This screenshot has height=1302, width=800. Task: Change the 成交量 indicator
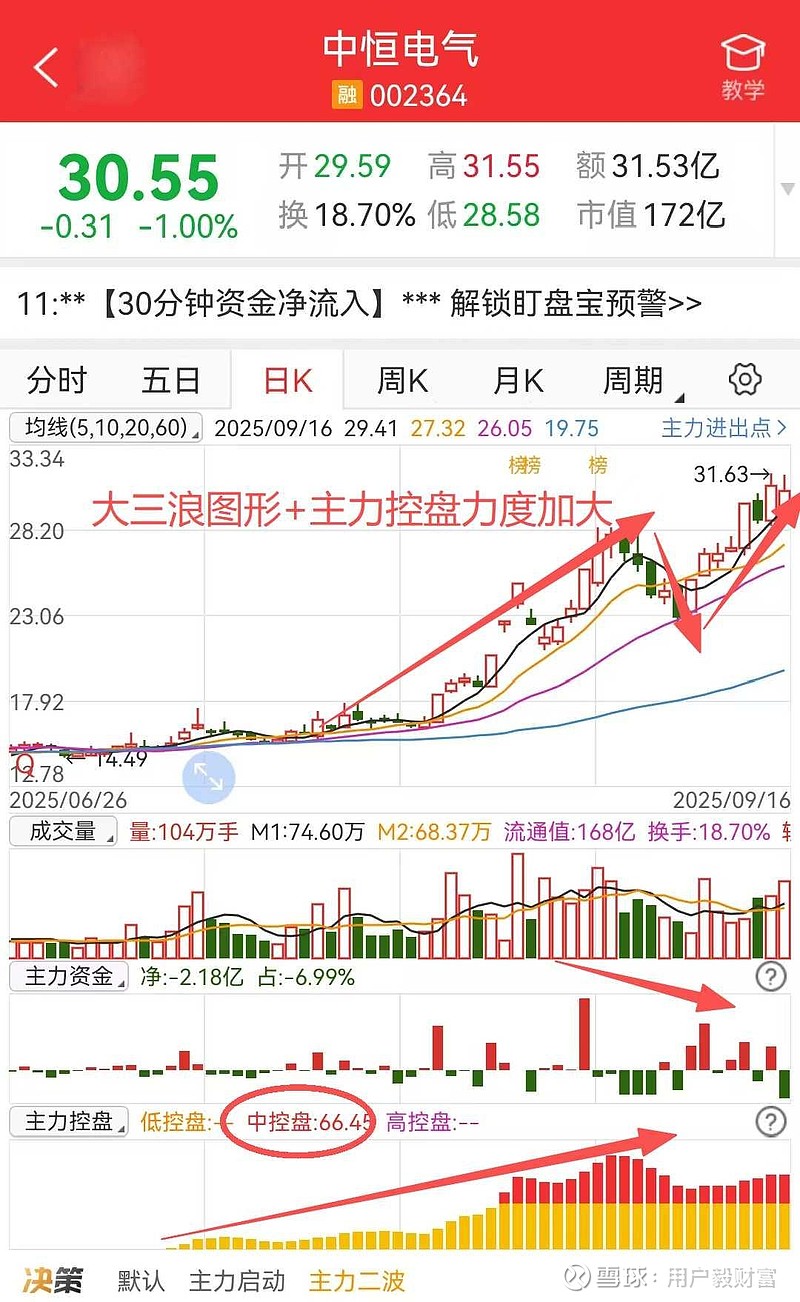point(63,832)
